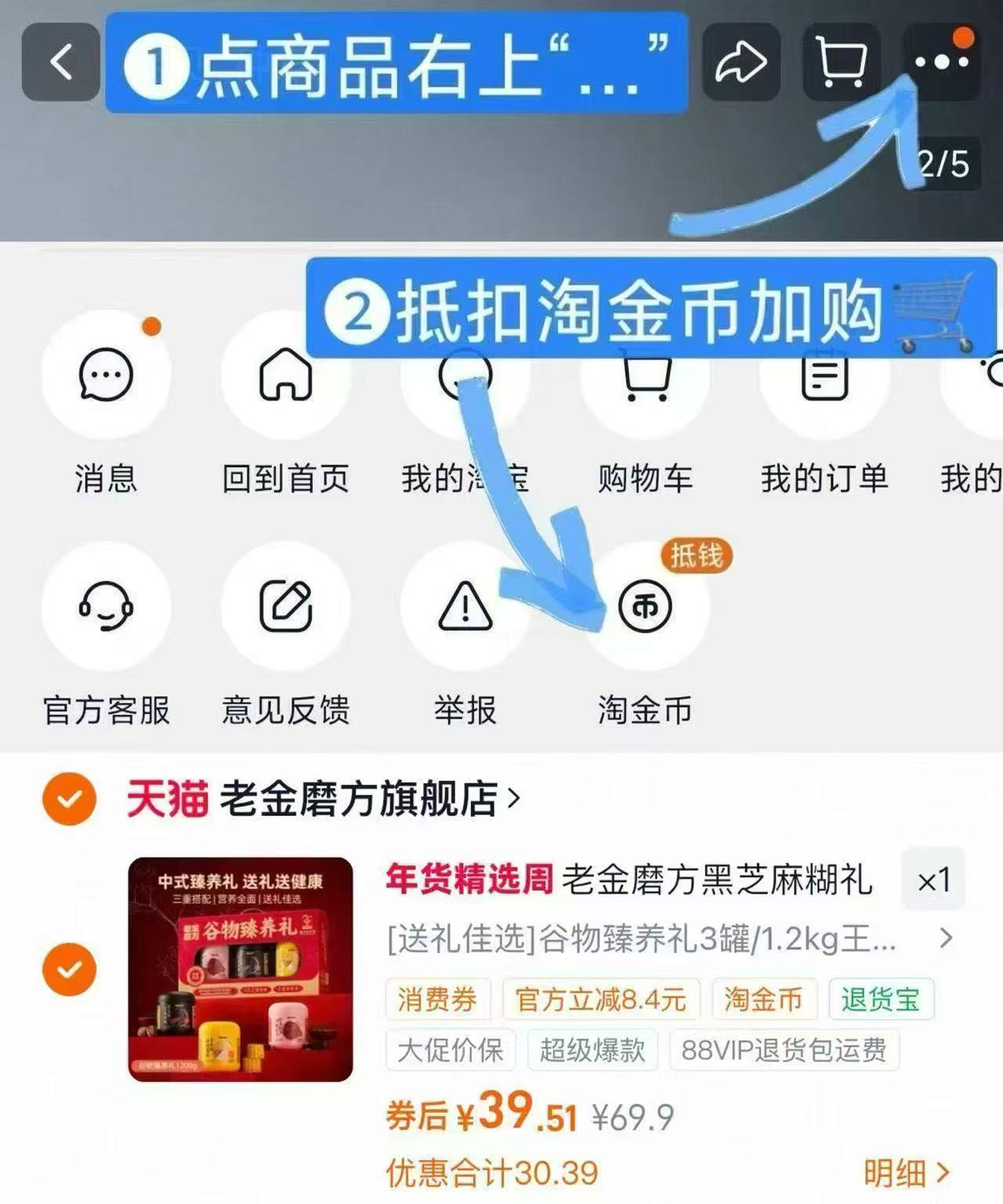Select the 回到首页 home icon
1003x1204 pixels.
pos(287,376)
